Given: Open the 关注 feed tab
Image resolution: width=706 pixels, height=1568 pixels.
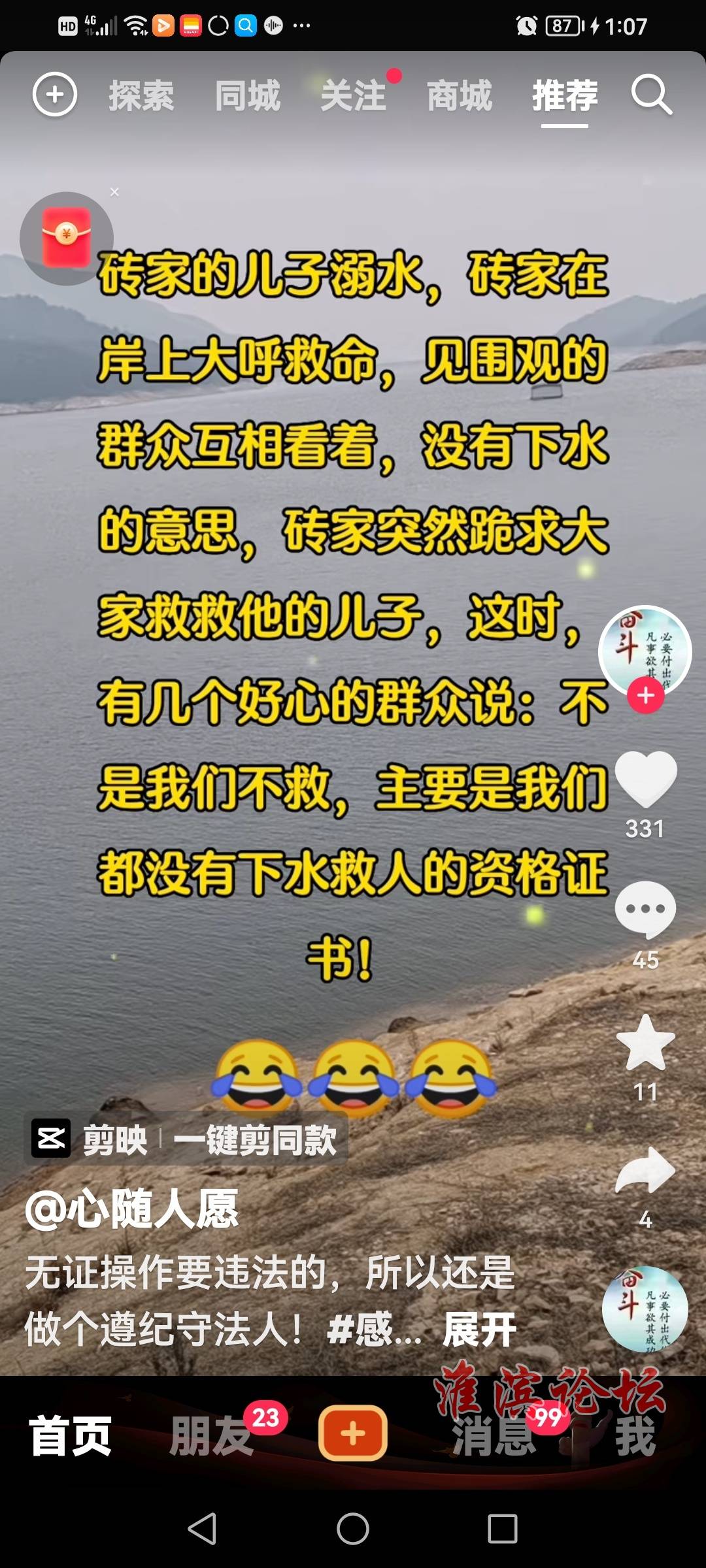Looking at the screenshot, I should 354,96.
